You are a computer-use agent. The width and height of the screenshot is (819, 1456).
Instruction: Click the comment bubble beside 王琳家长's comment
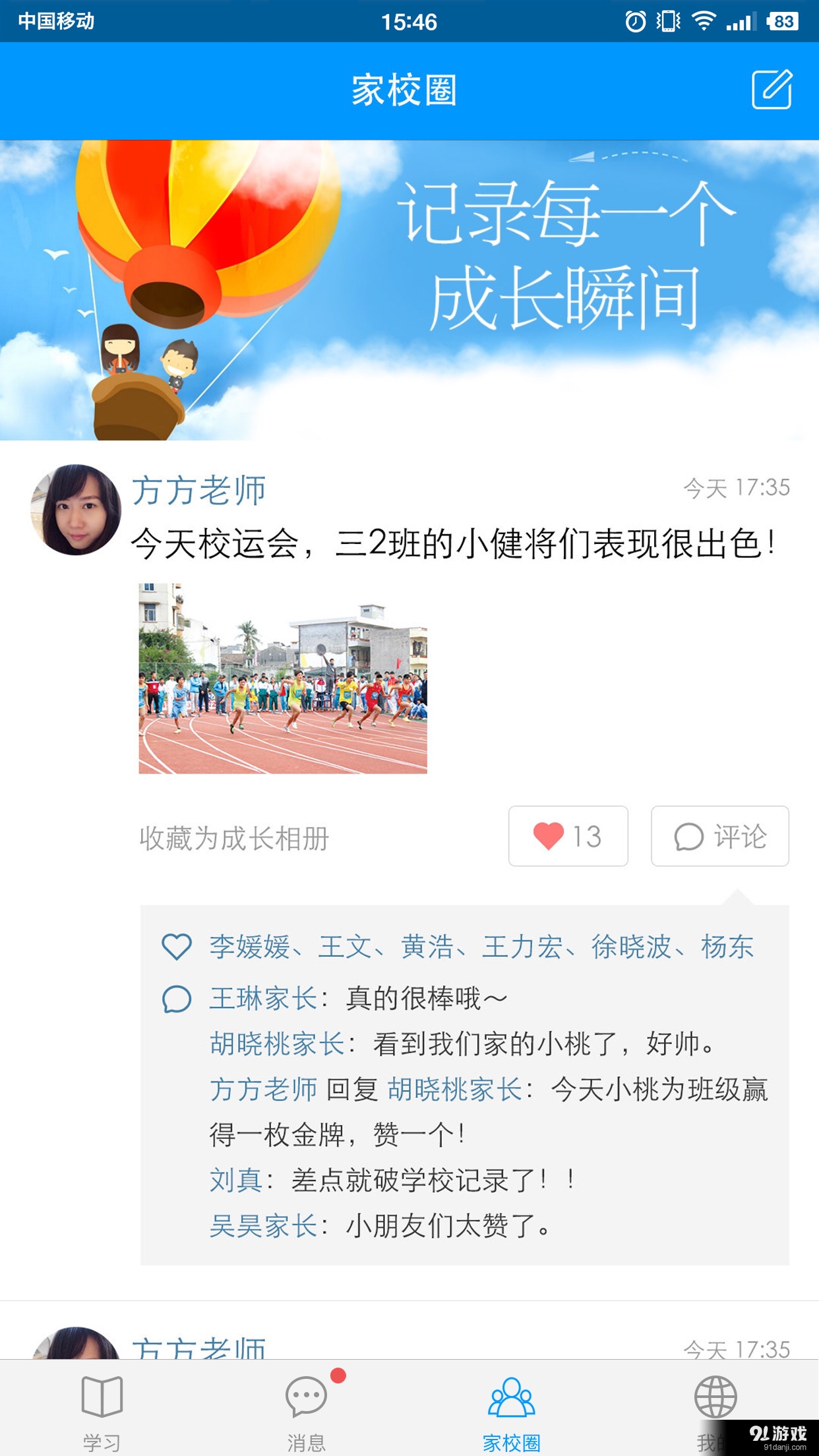(x=176, y=996)
